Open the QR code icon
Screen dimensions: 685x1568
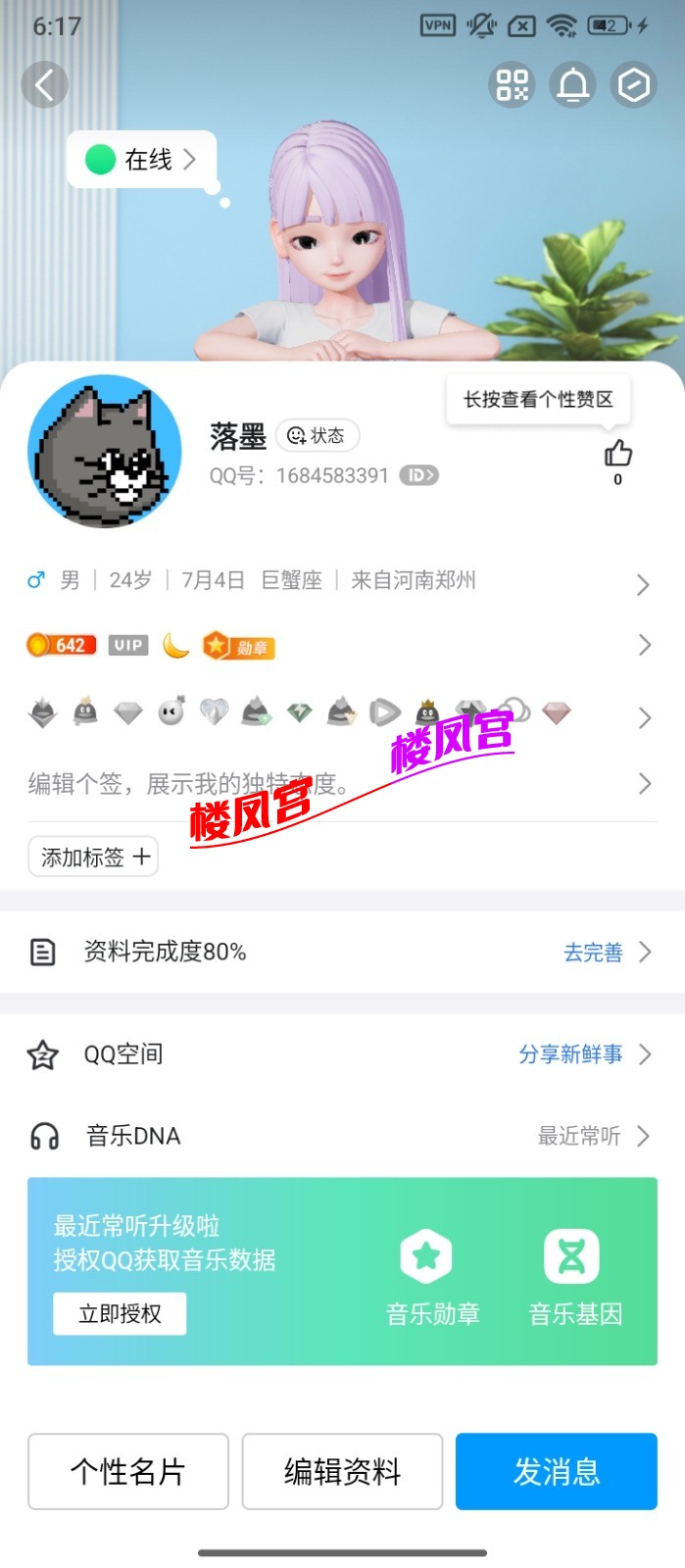(512, 85)
